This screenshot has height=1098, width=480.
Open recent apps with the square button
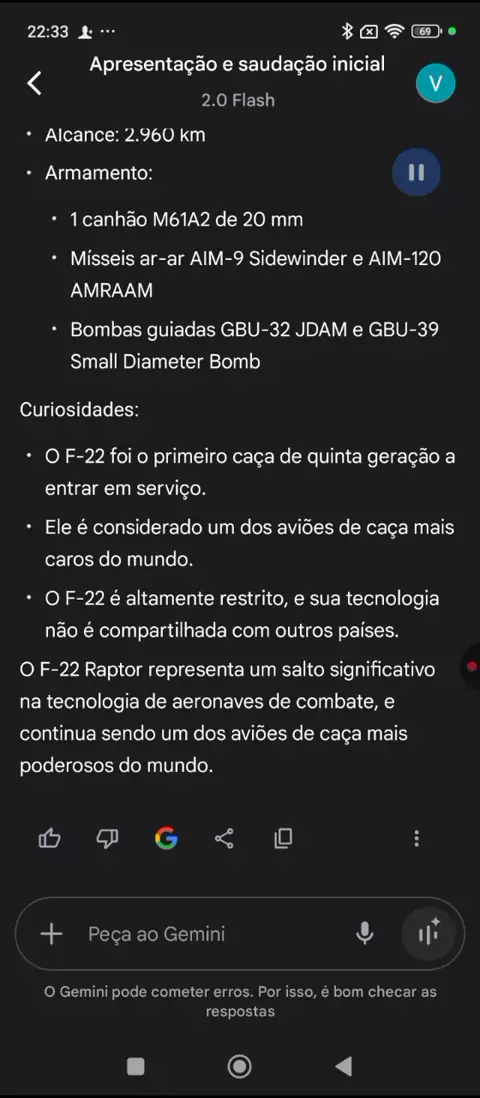click(135, 1066)
